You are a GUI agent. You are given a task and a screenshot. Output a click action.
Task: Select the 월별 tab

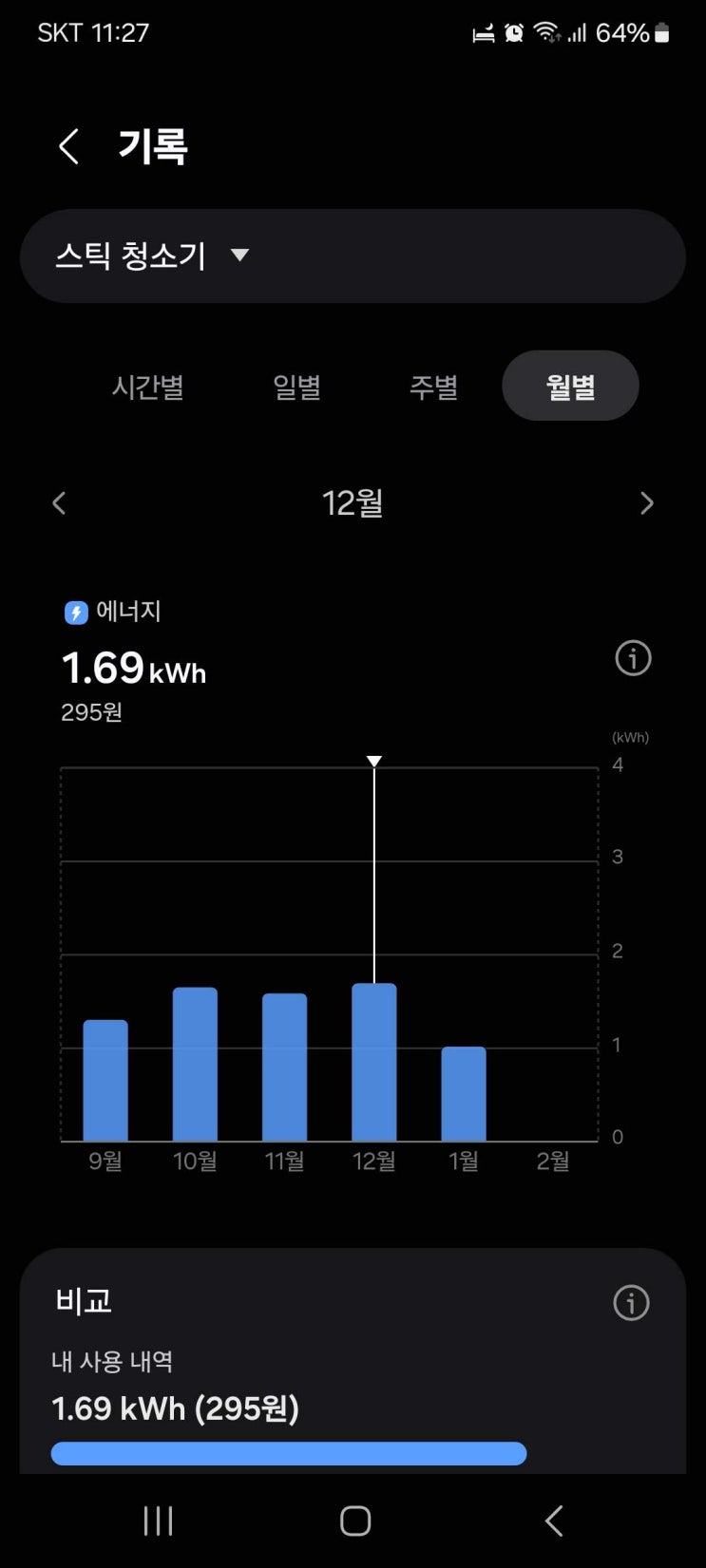[x=570, y=387]
